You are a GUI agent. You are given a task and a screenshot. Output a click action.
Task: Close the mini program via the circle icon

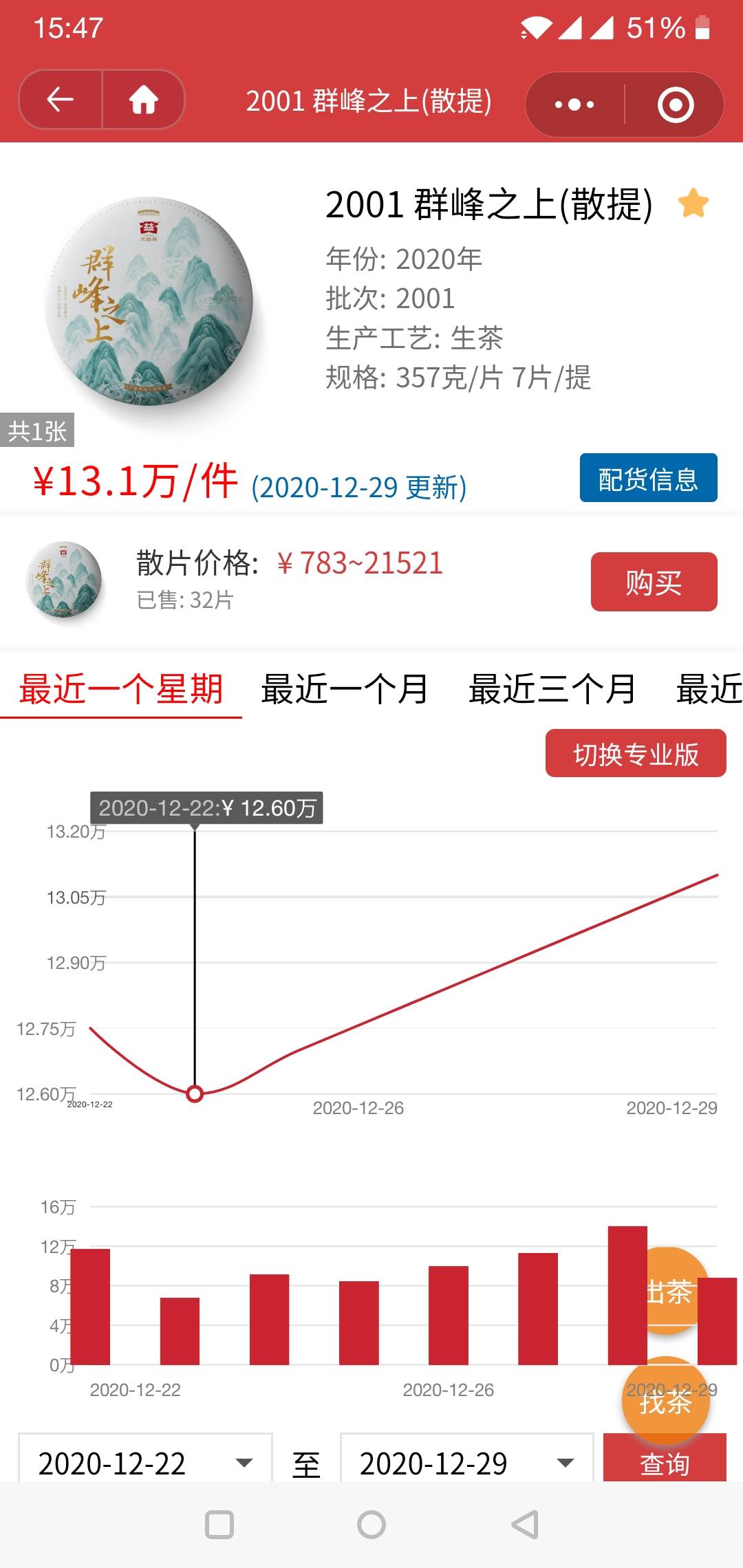675,105
